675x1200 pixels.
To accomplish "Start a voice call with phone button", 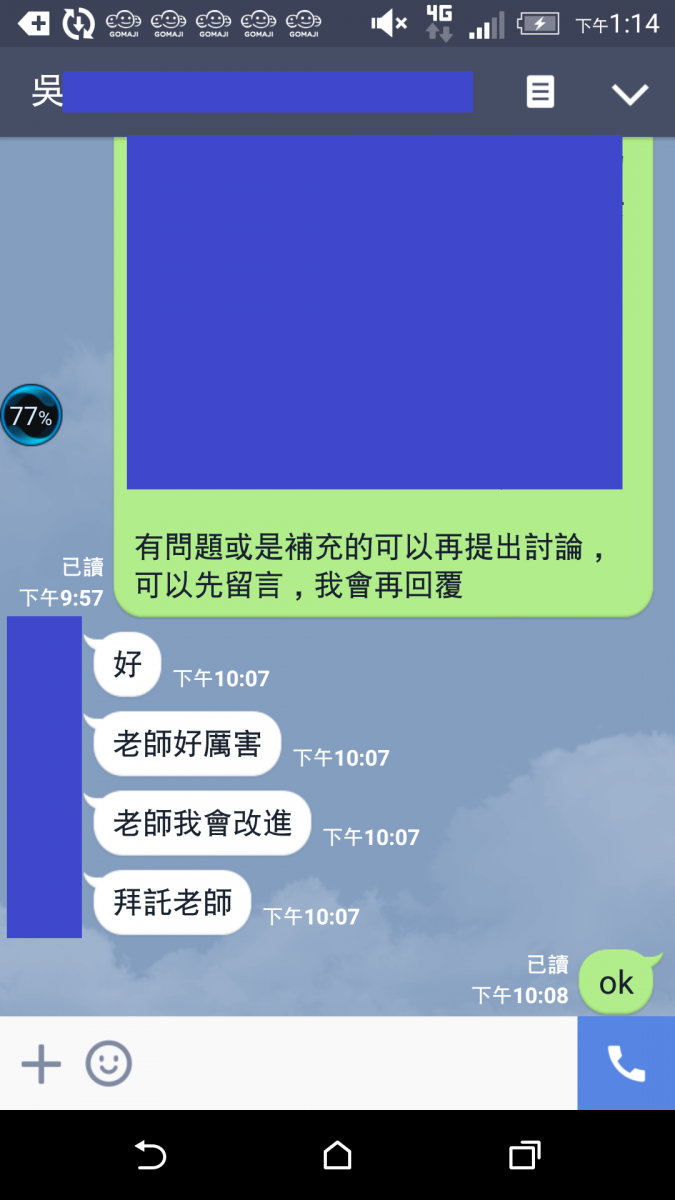I will pyautogui.click(x=626, y=1064).
